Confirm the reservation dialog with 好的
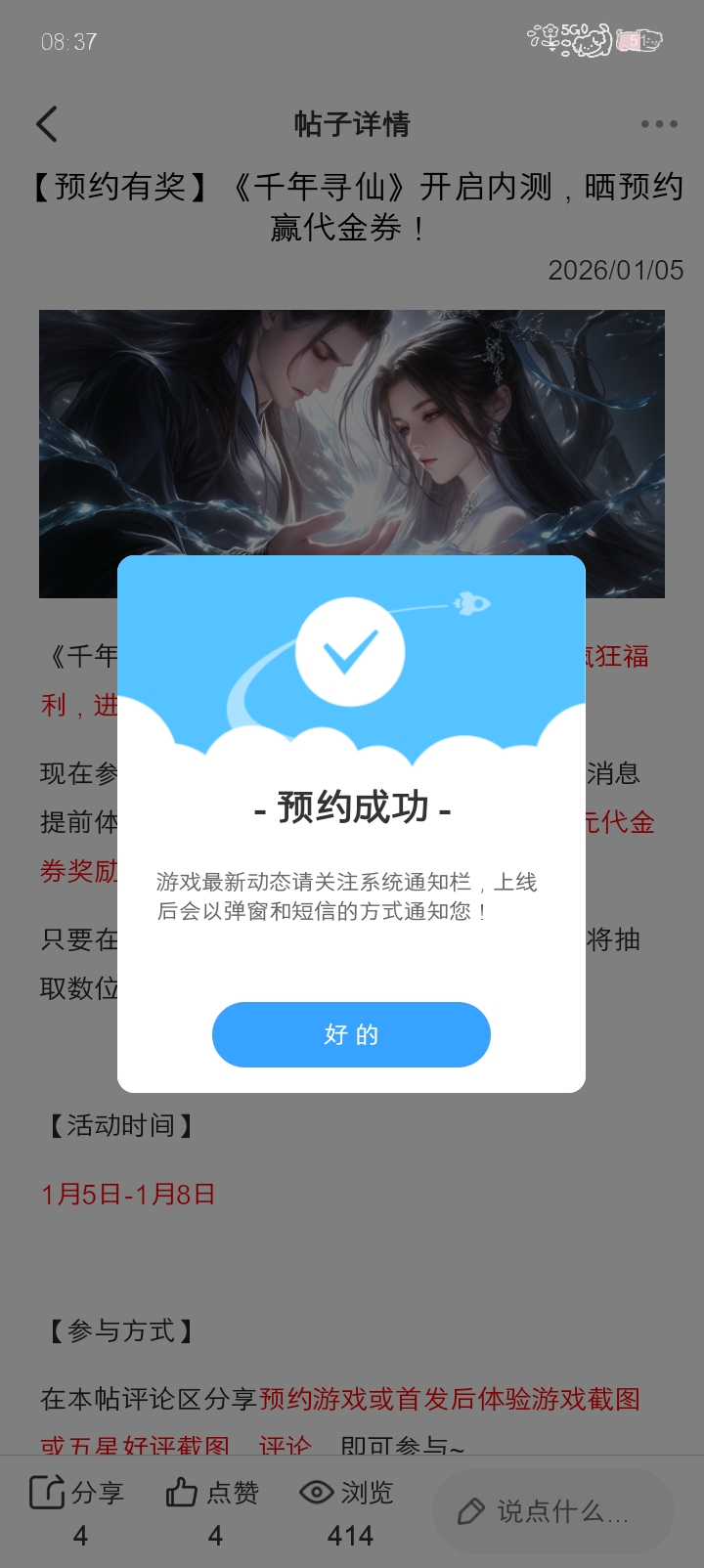 click(x=351, y=1034)
